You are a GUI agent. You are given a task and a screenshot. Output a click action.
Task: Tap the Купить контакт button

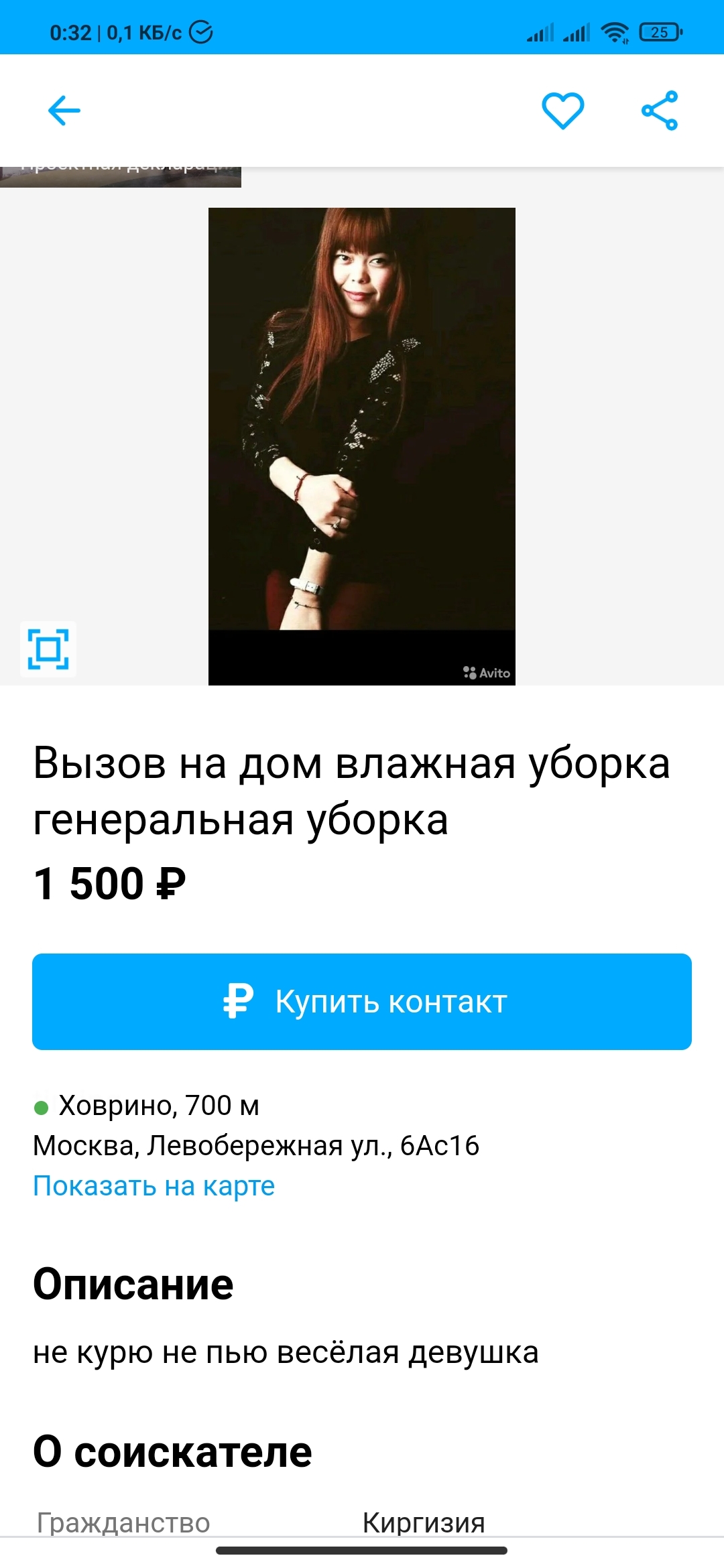(362, 1001)
